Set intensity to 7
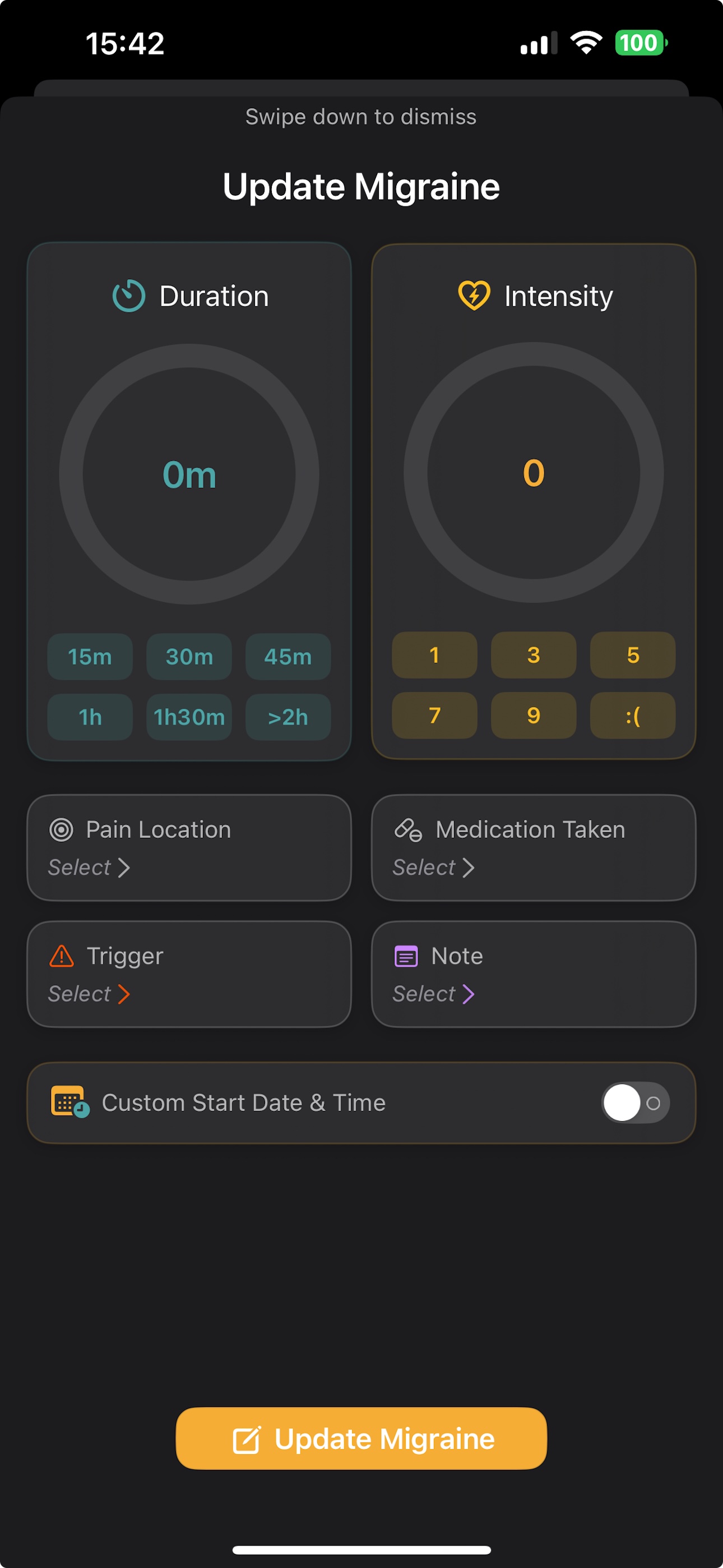 click(x=434, y=715)
